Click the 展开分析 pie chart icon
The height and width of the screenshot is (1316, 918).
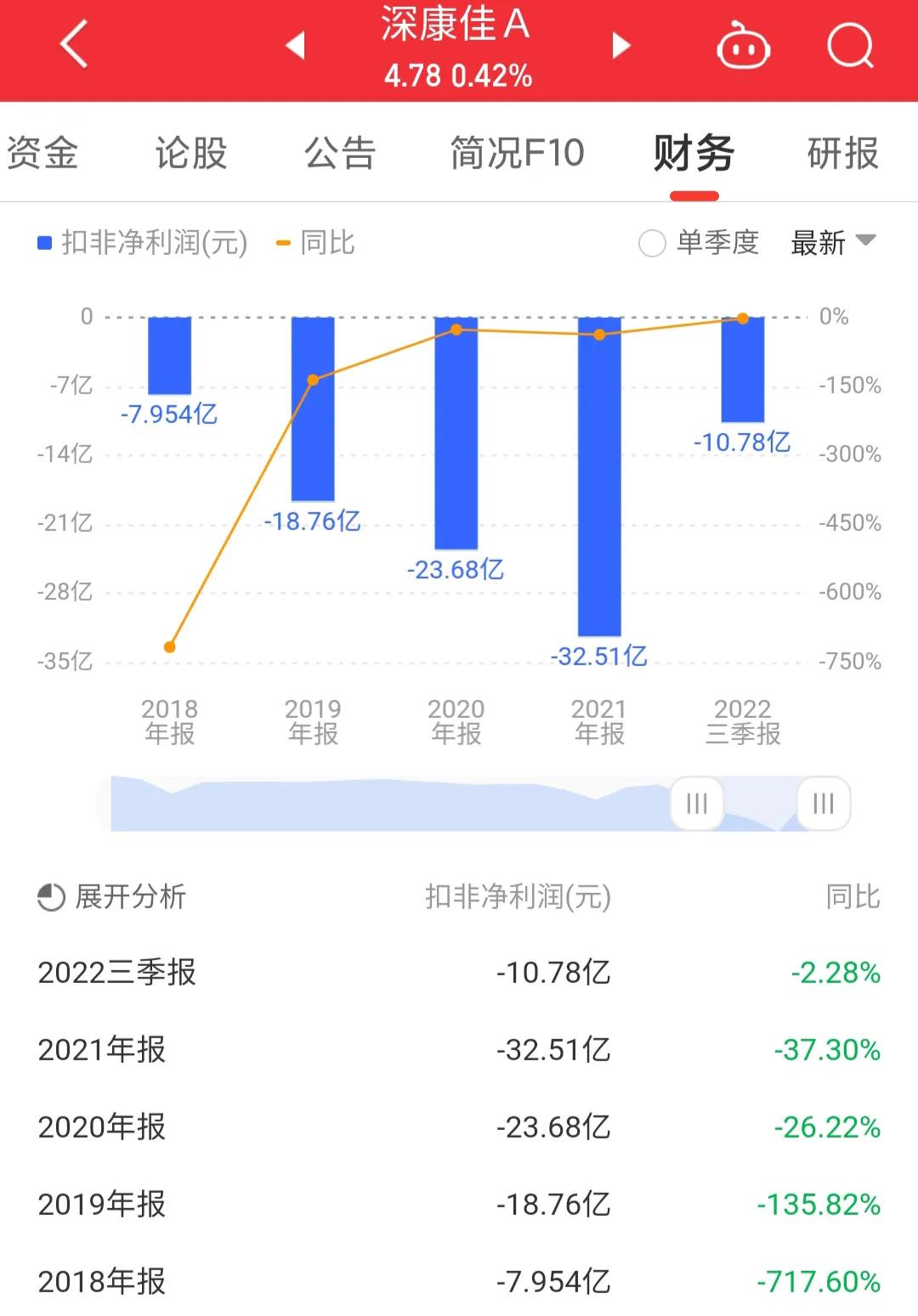[49, 897]
